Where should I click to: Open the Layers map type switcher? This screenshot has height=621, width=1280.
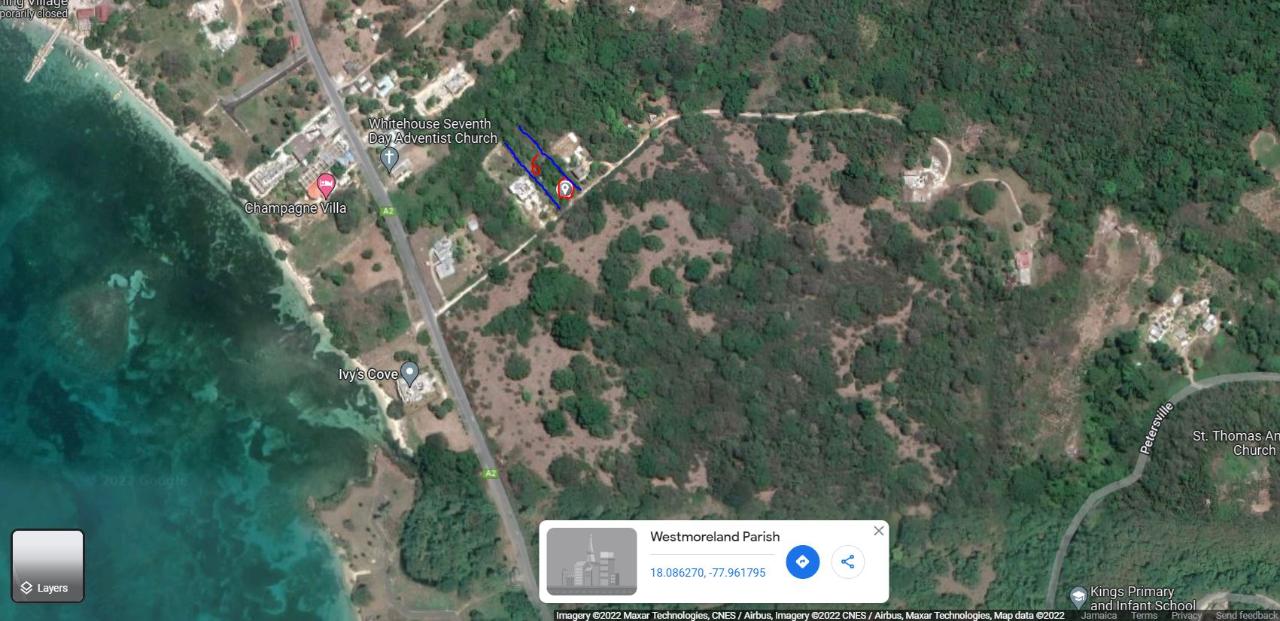[x=48, y=566]
